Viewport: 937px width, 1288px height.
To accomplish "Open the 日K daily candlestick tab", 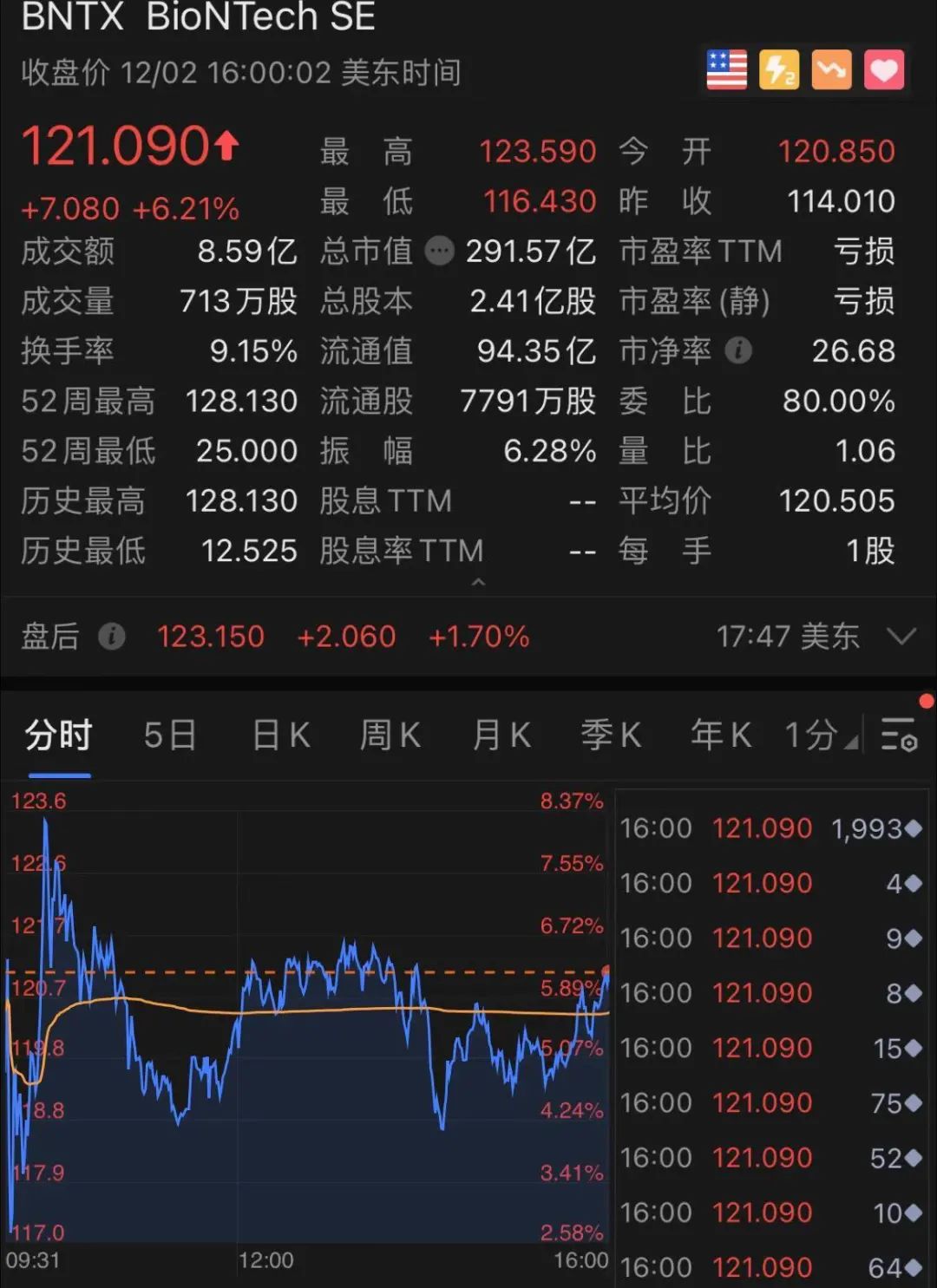I will (281, 736).
